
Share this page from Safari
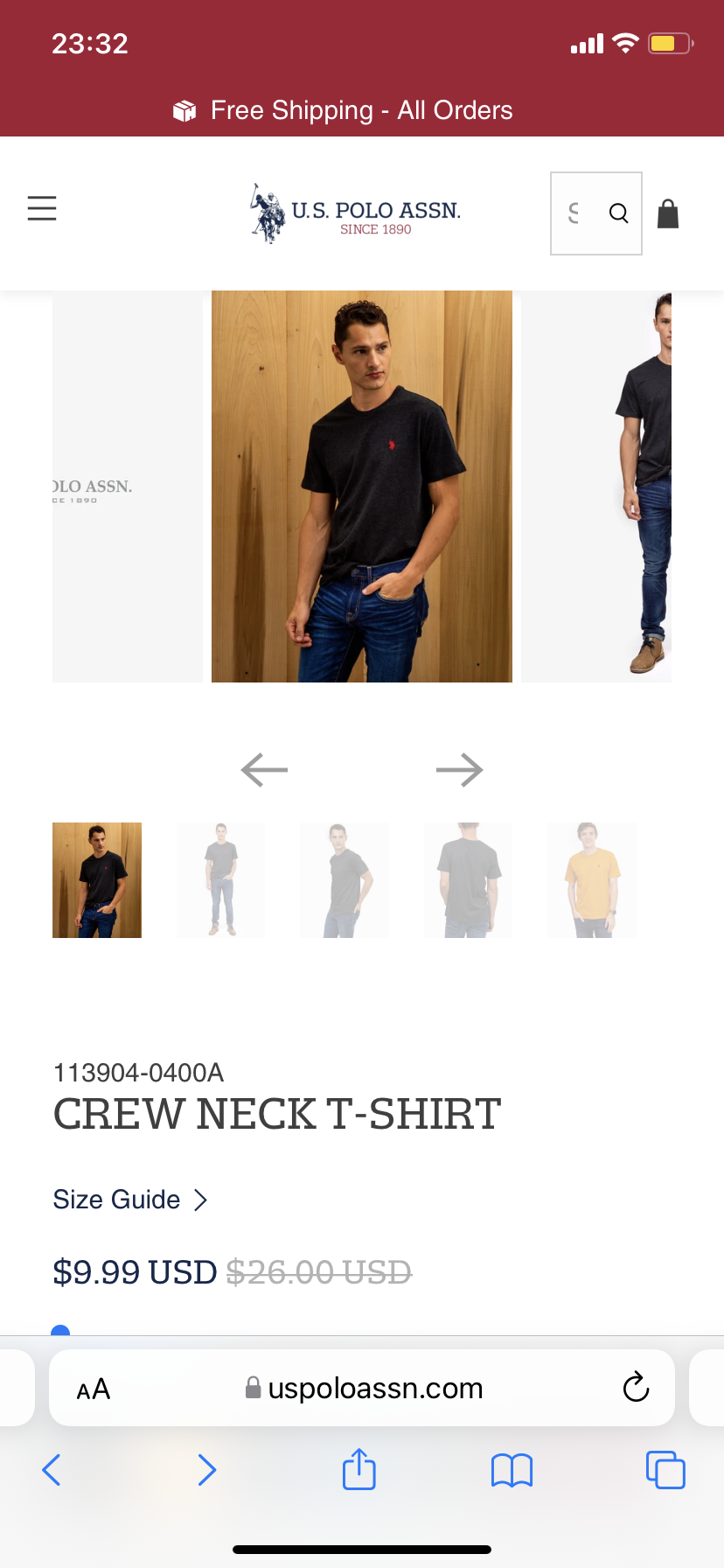click(359, 1469)
